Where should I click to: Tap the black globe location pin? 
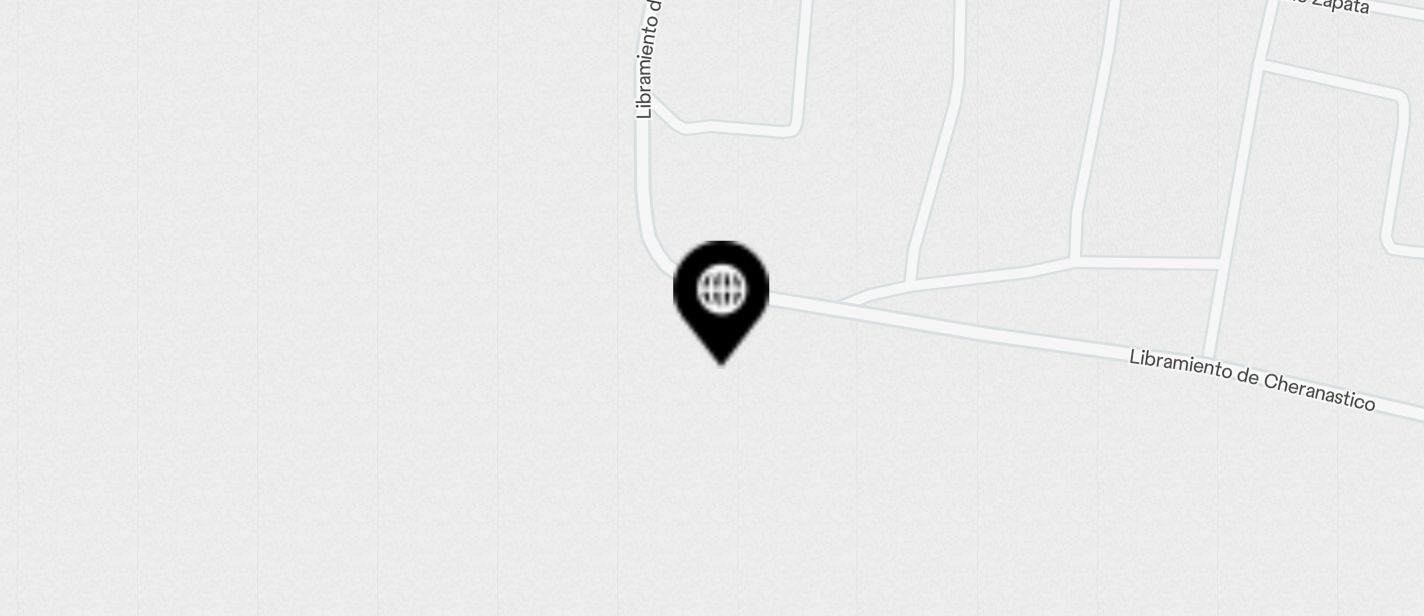[x=721, y=293]
